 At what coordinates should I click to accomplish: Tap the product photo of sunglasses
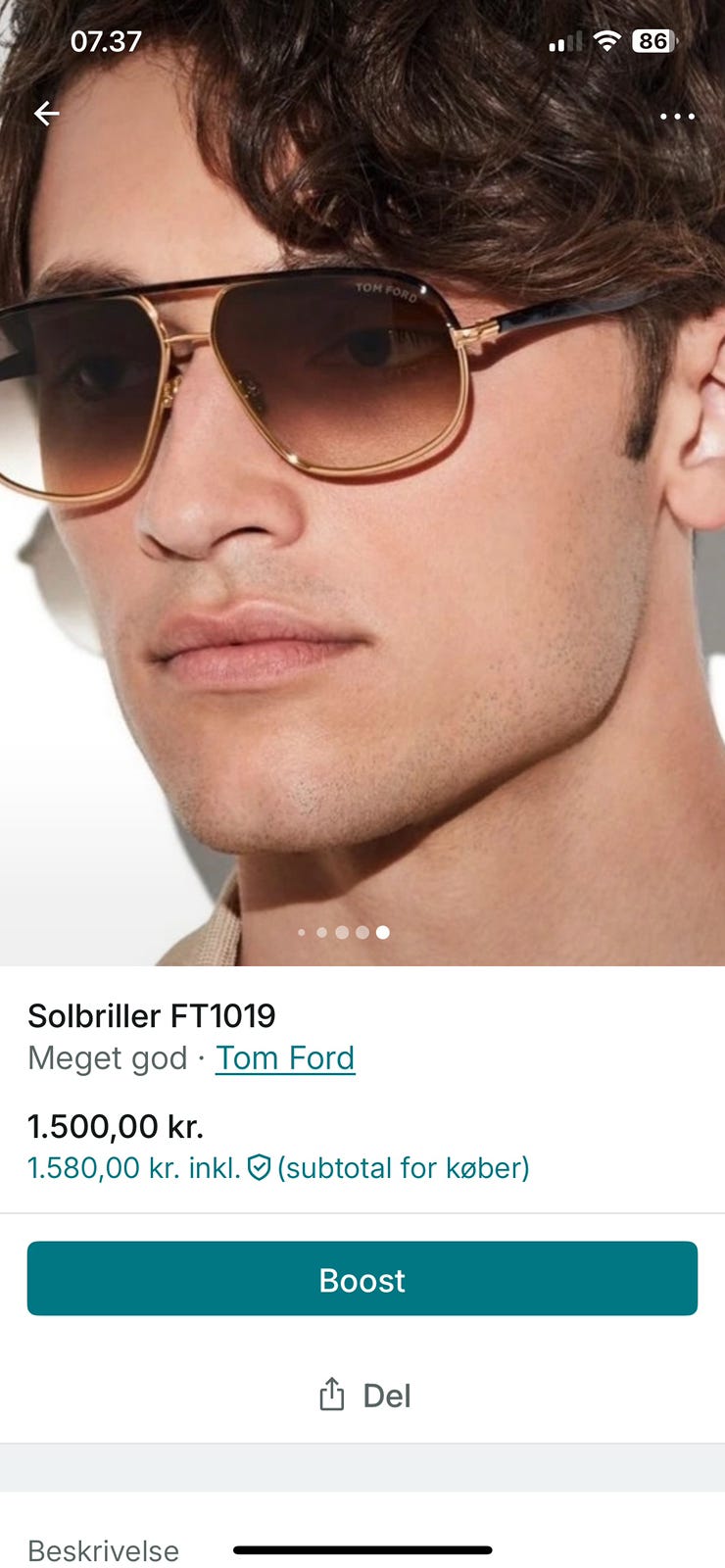(x=362, y=490)
